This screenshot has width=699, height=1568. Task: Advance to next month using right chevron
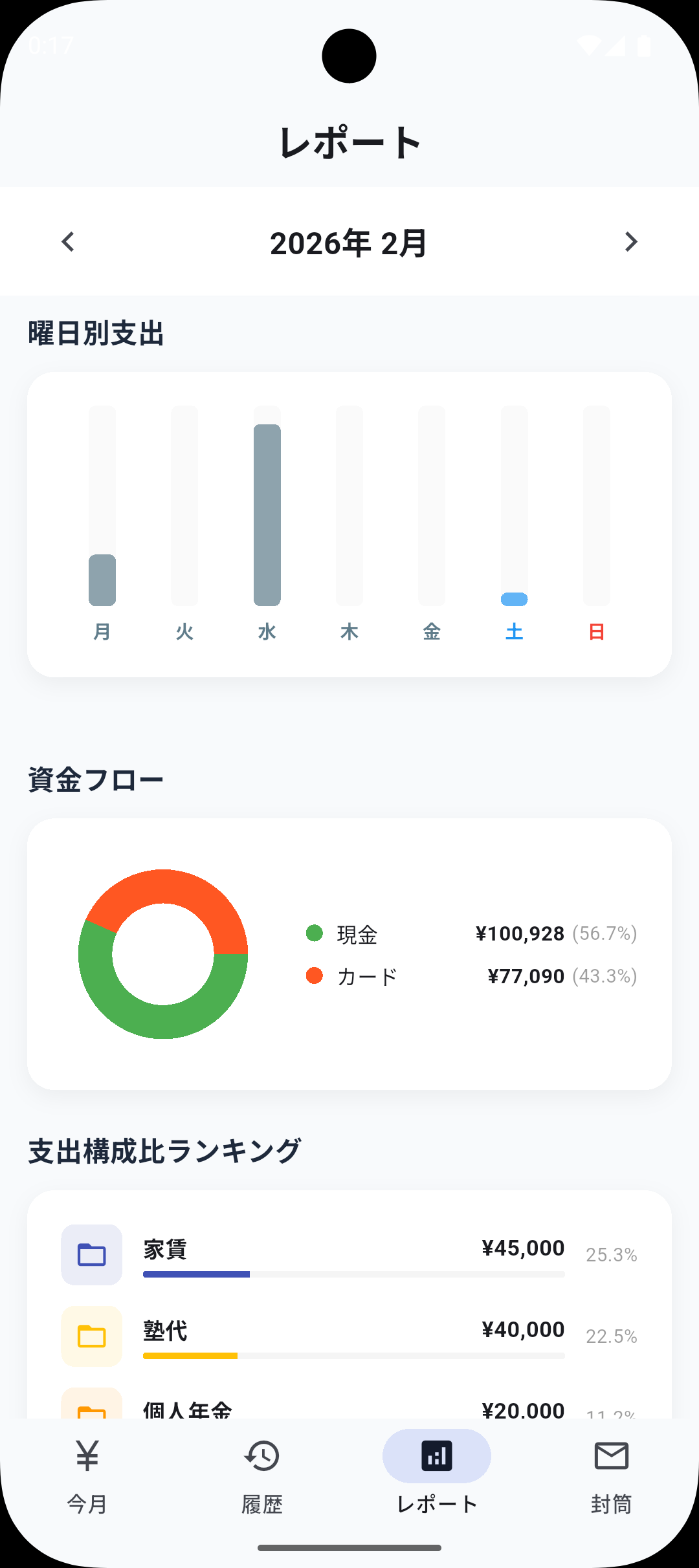pos(631,241)
